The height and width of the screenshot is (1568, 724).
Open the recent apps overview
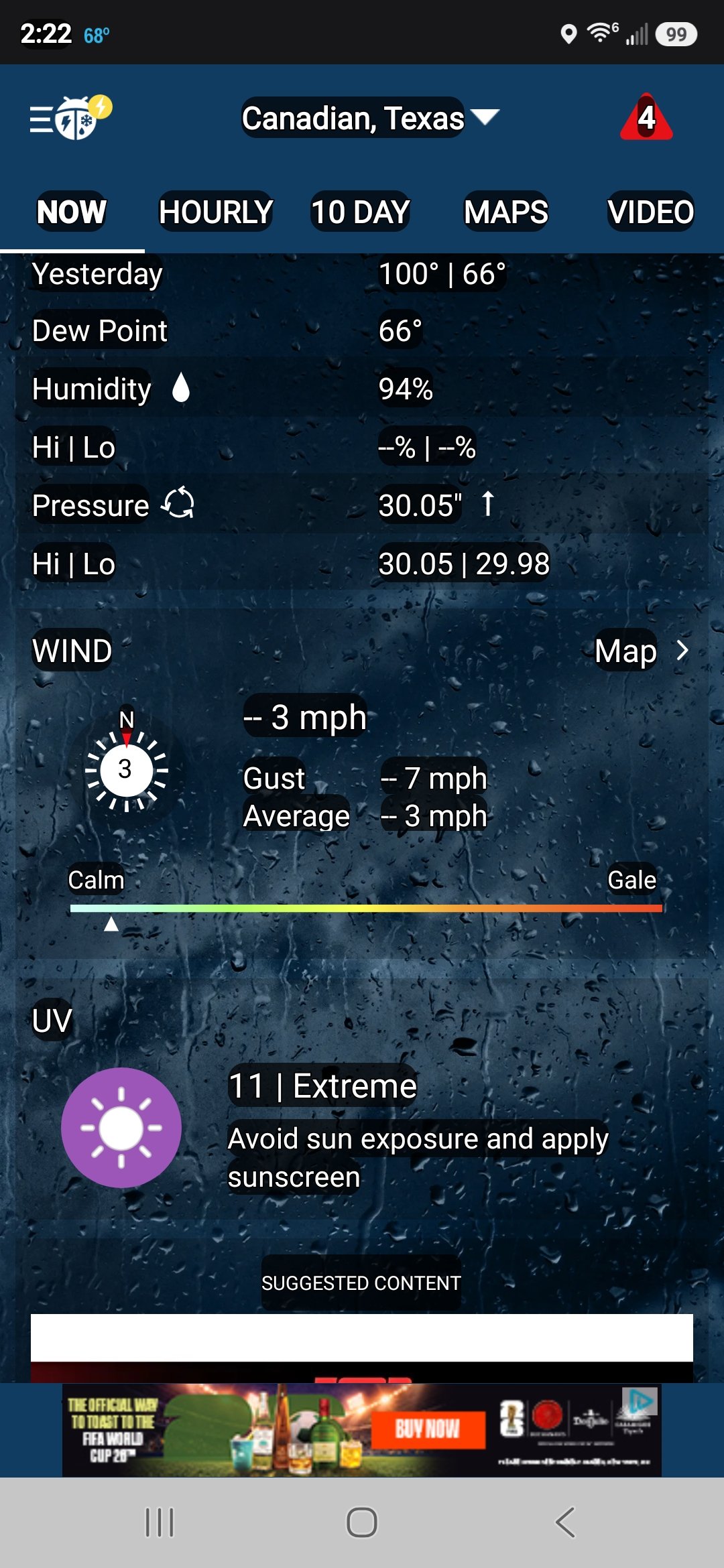point(160,1522)
